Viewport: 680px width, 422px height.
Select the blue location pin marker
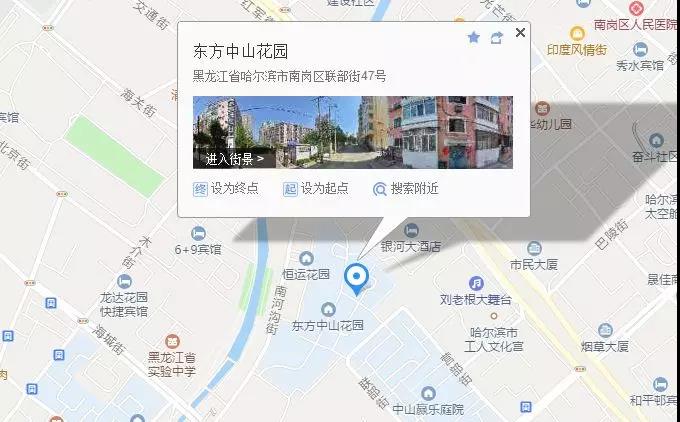pyautogui.click(x=356, y=278)
